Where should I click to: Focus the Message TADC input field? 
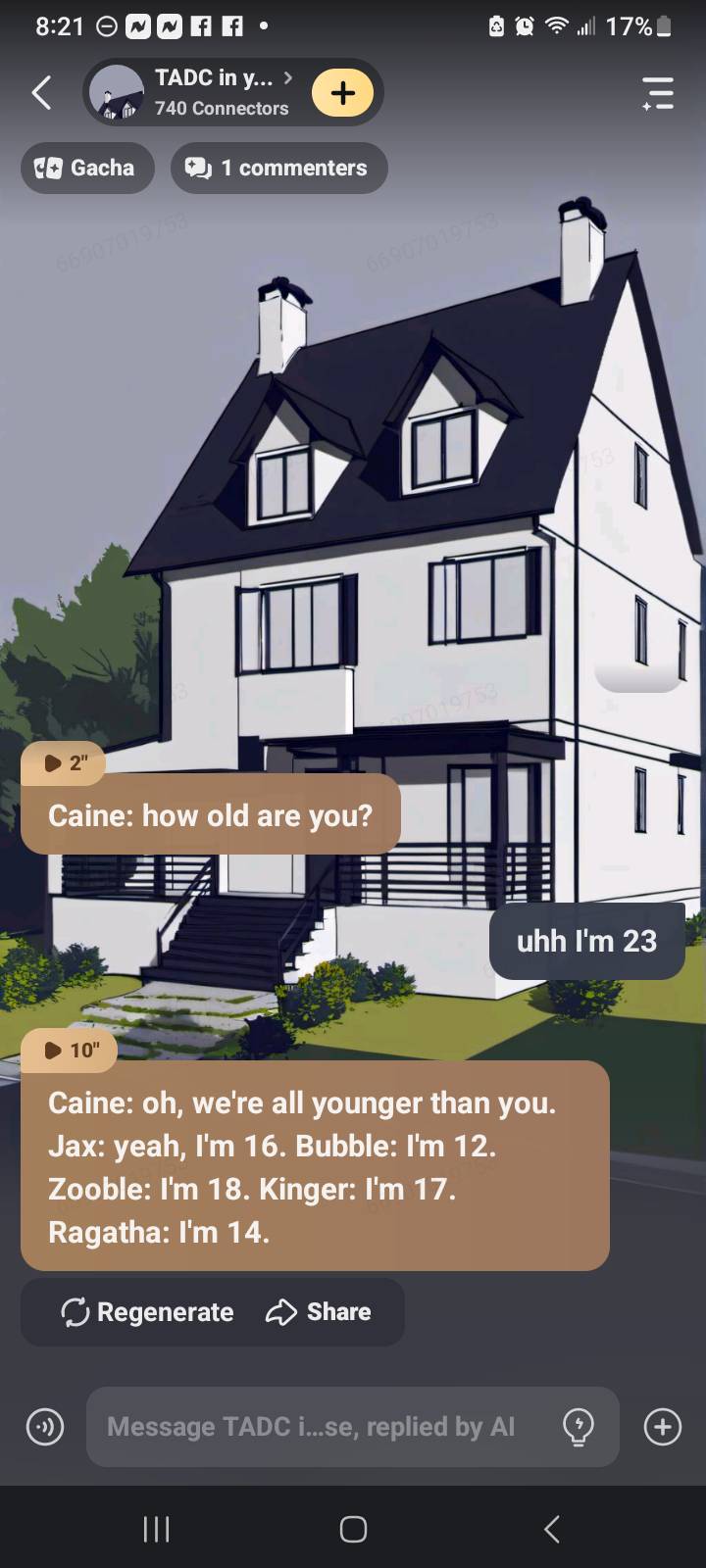click(314, 1427)
